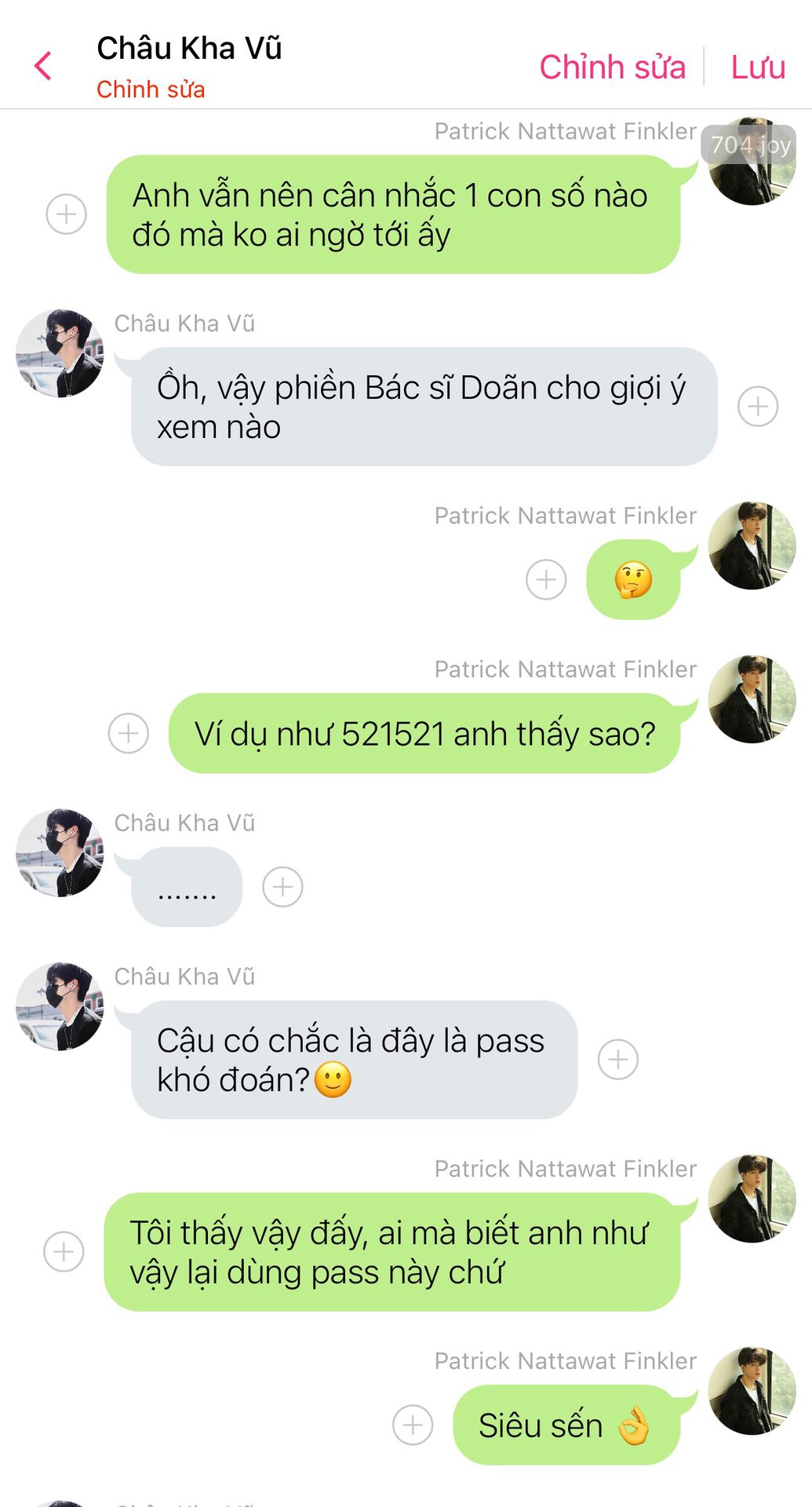The image size is (812, 1507).
Task: Go back using the pink arrow
Action: (x=43, y=66)
